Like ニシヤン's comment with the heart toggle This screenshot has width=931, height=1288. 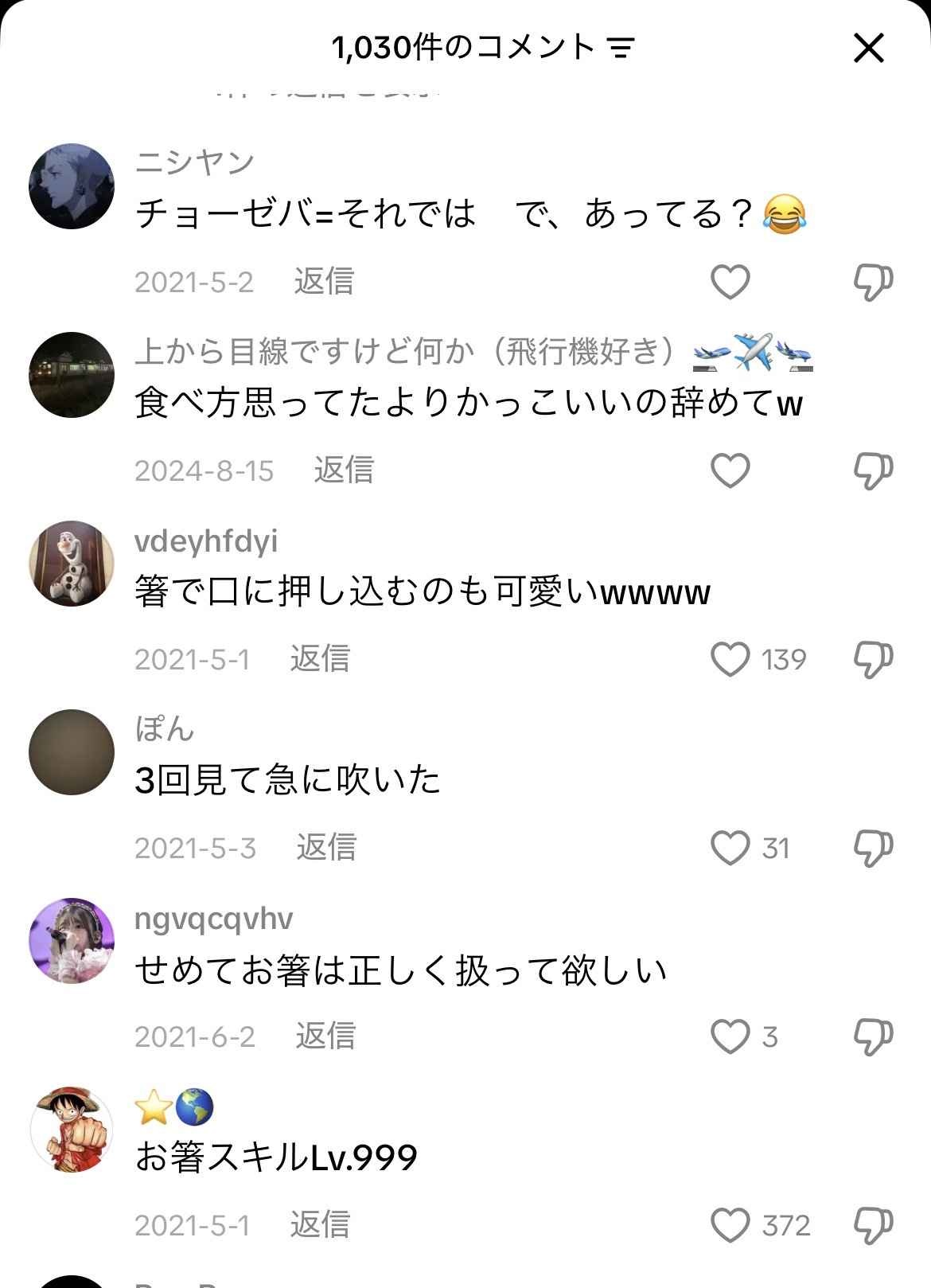click(729, 281)
